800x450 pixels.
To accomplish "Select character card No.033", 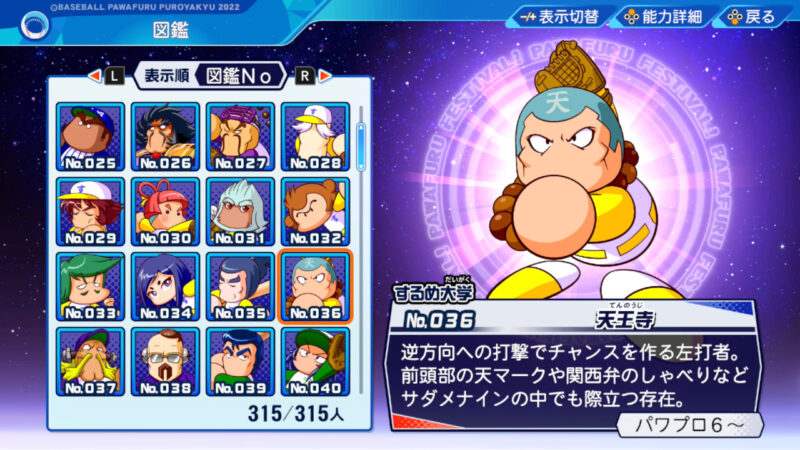I will point(91,287).
